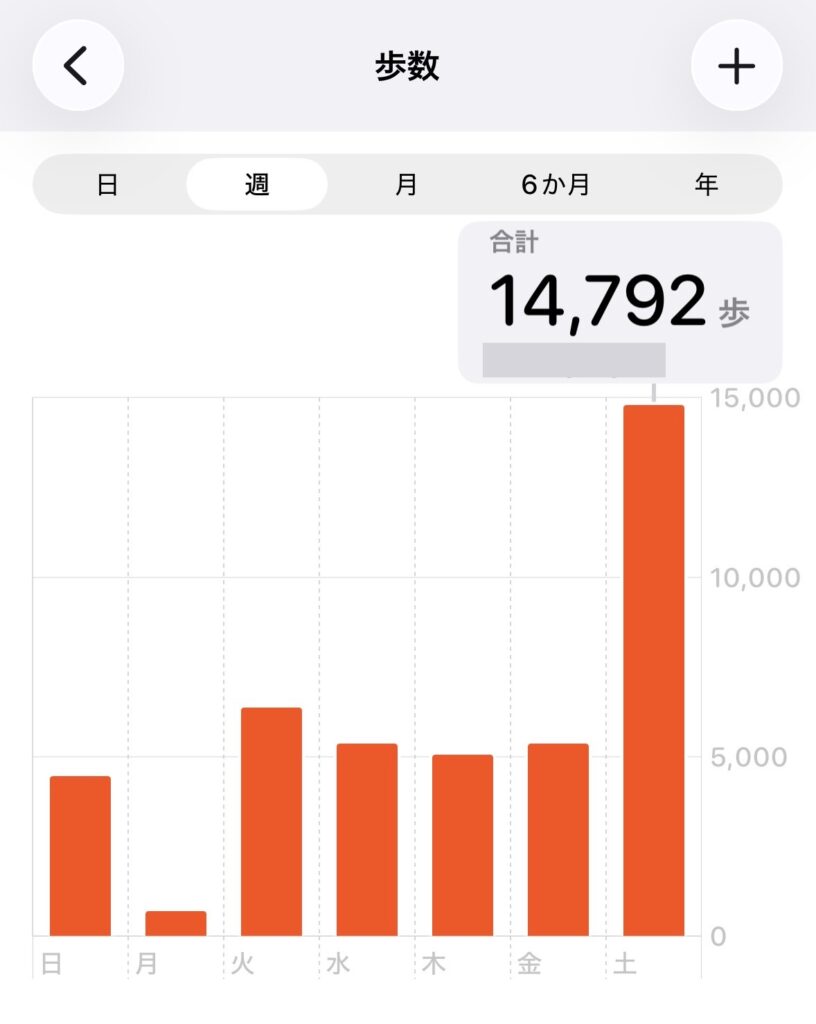This screenshot has height=1024, width=816.
Task: View the 年 step chart
Action: [706, 185]
